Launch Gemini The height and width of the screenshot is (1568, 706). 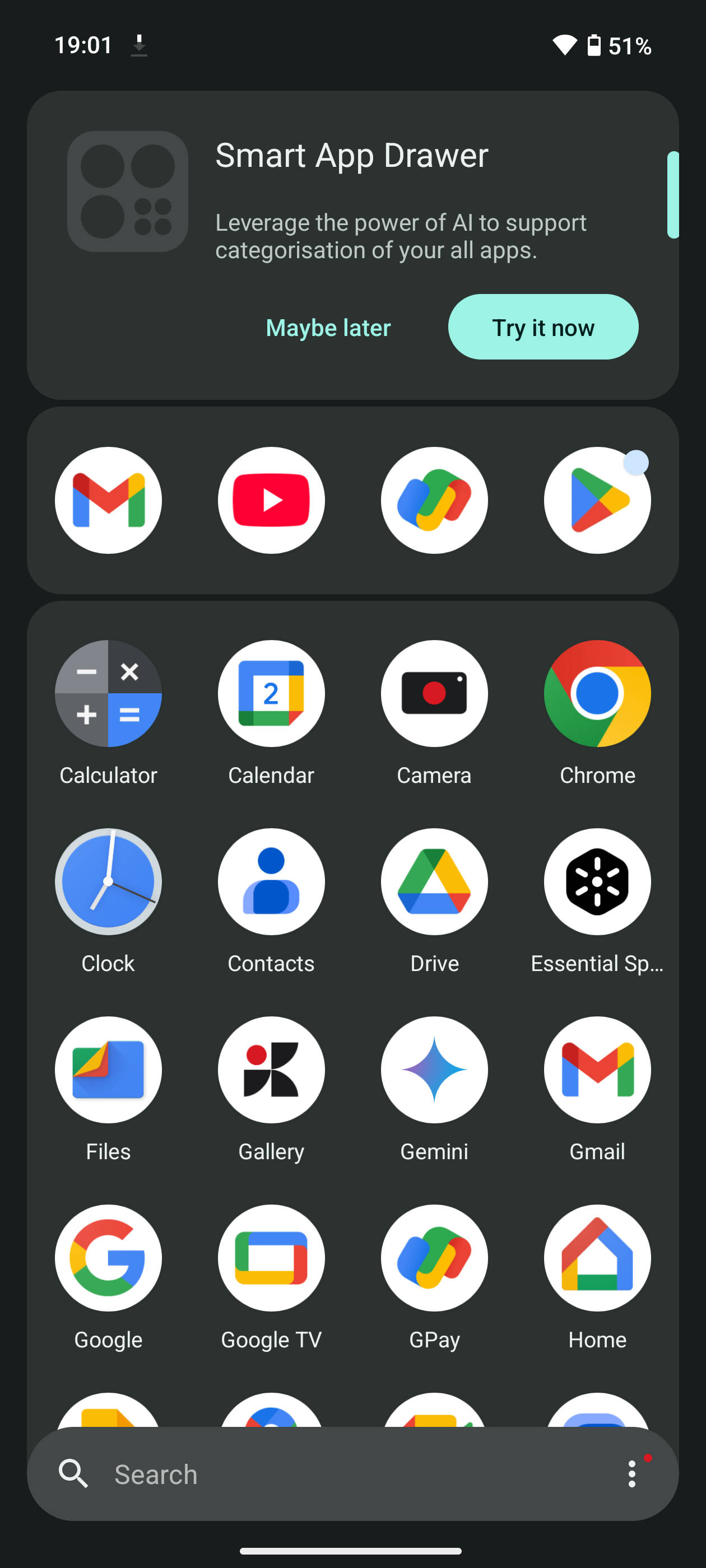434,1070
